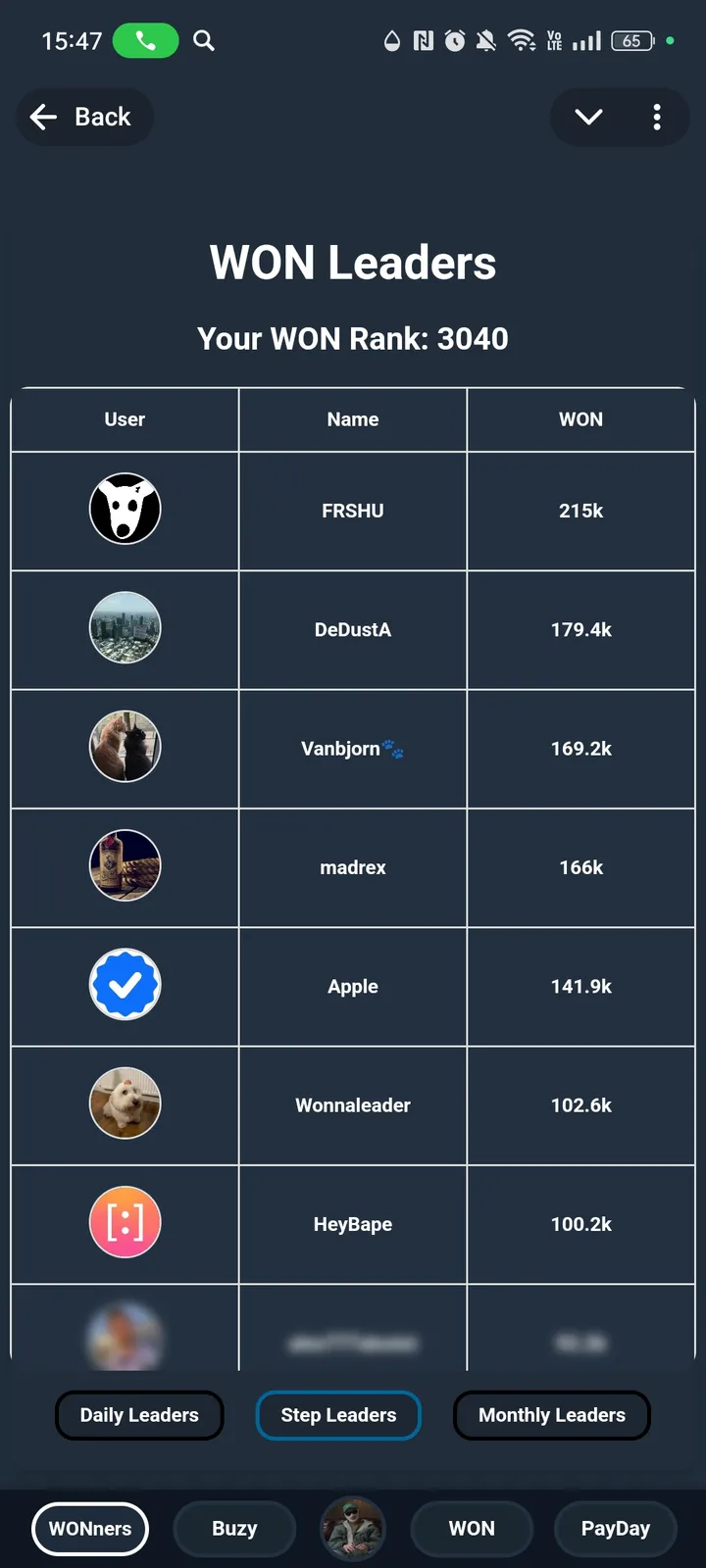Open the Buzy section
Image resolution: width=706 pixels, height=1568 pixels.
(234, 1529)
